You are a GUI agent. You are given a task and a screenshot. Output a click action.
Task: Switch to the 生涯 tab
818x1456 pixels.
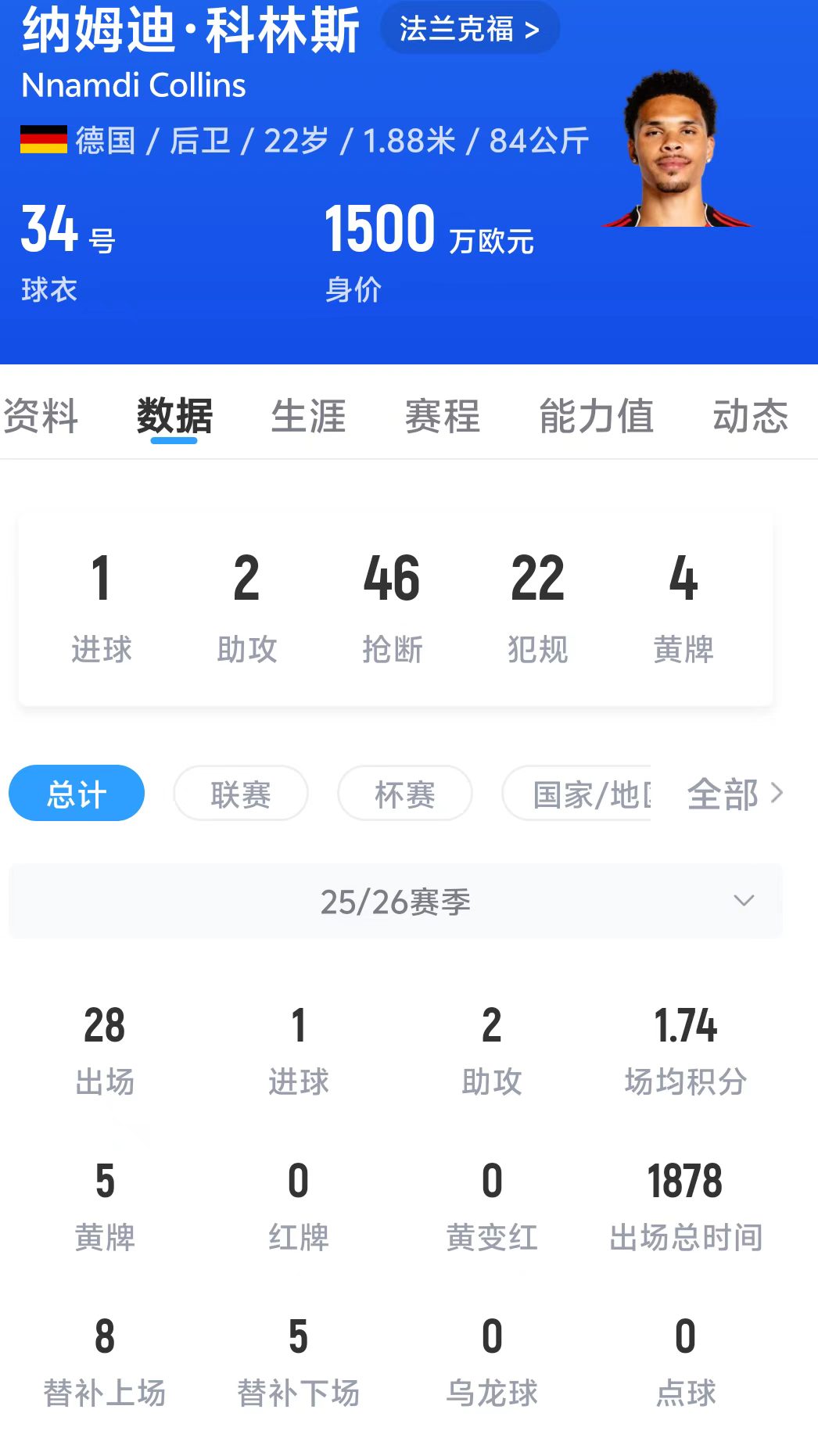click(308, 415)
